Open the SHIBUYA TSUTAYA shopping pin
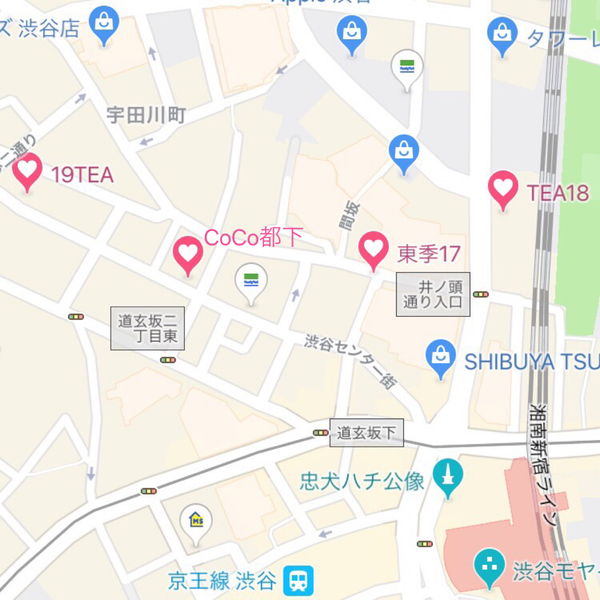The width and height of the screenshot is (600, 600). 440,357
